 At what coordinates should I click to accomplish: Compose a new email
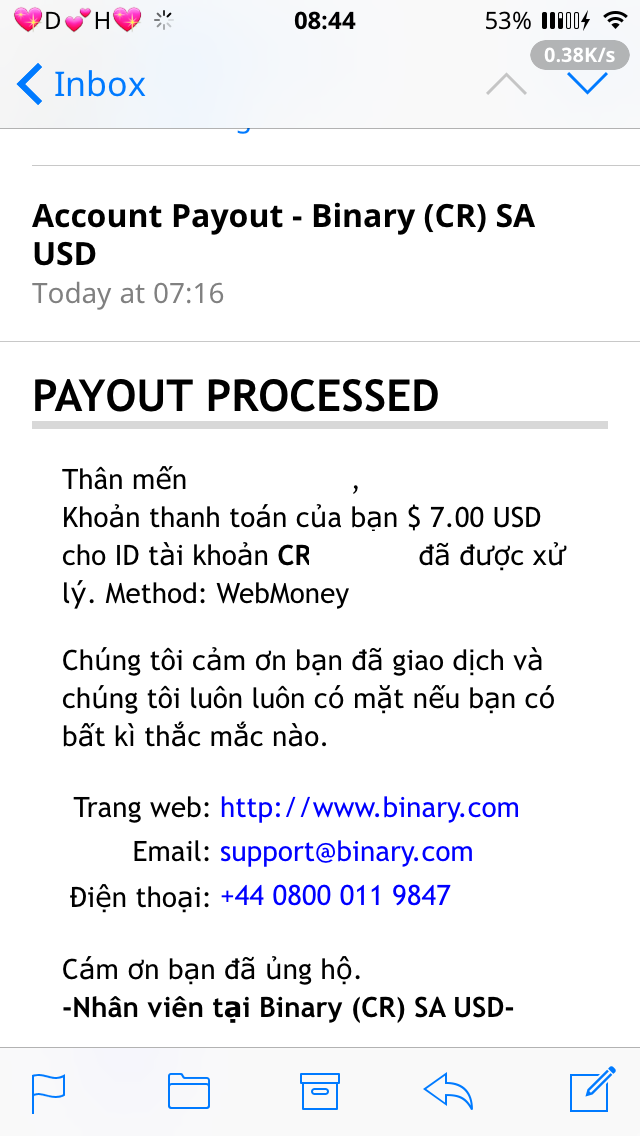[x=591, y=1091]
